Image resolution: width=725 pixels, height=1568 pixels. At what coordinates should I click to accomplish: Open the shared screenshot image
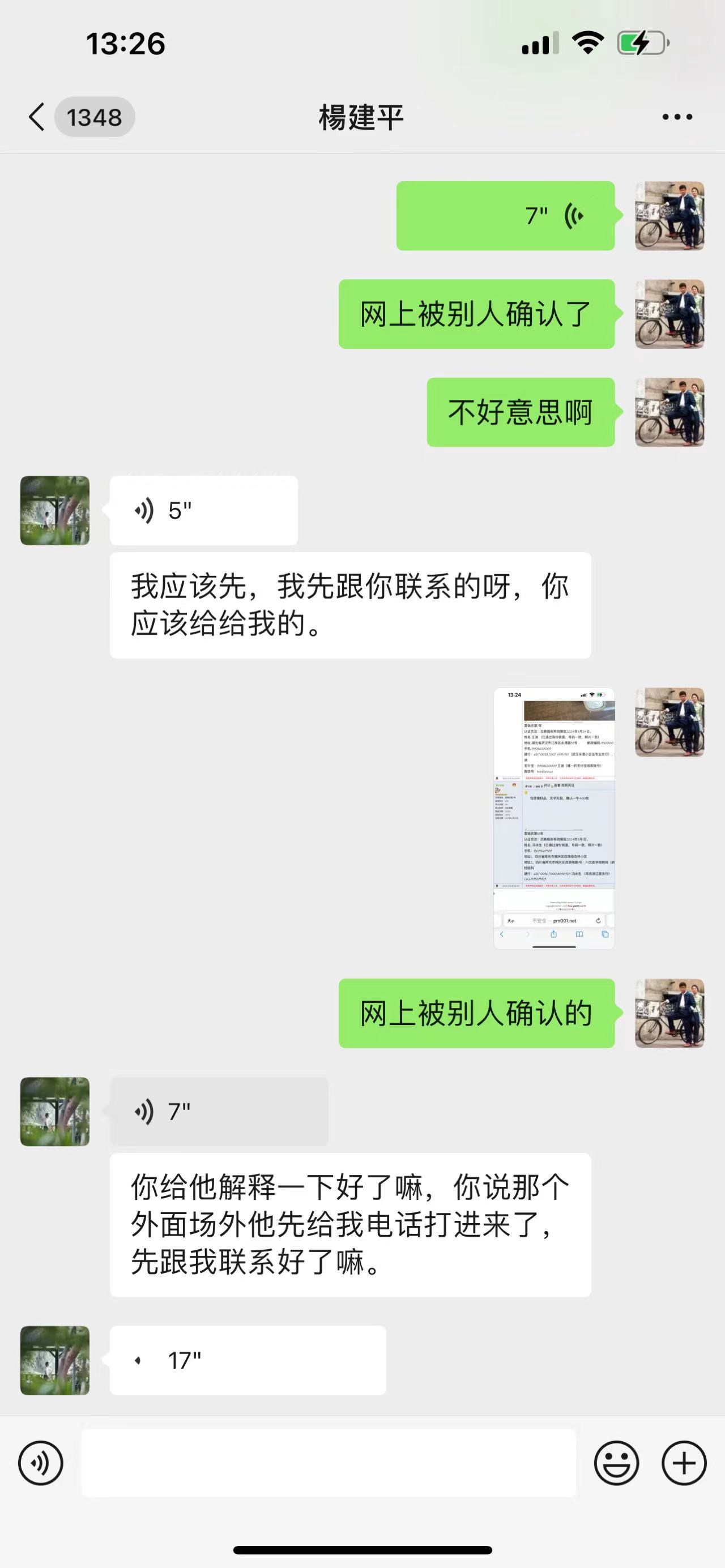pyautogui.click(x=554, y=818)
